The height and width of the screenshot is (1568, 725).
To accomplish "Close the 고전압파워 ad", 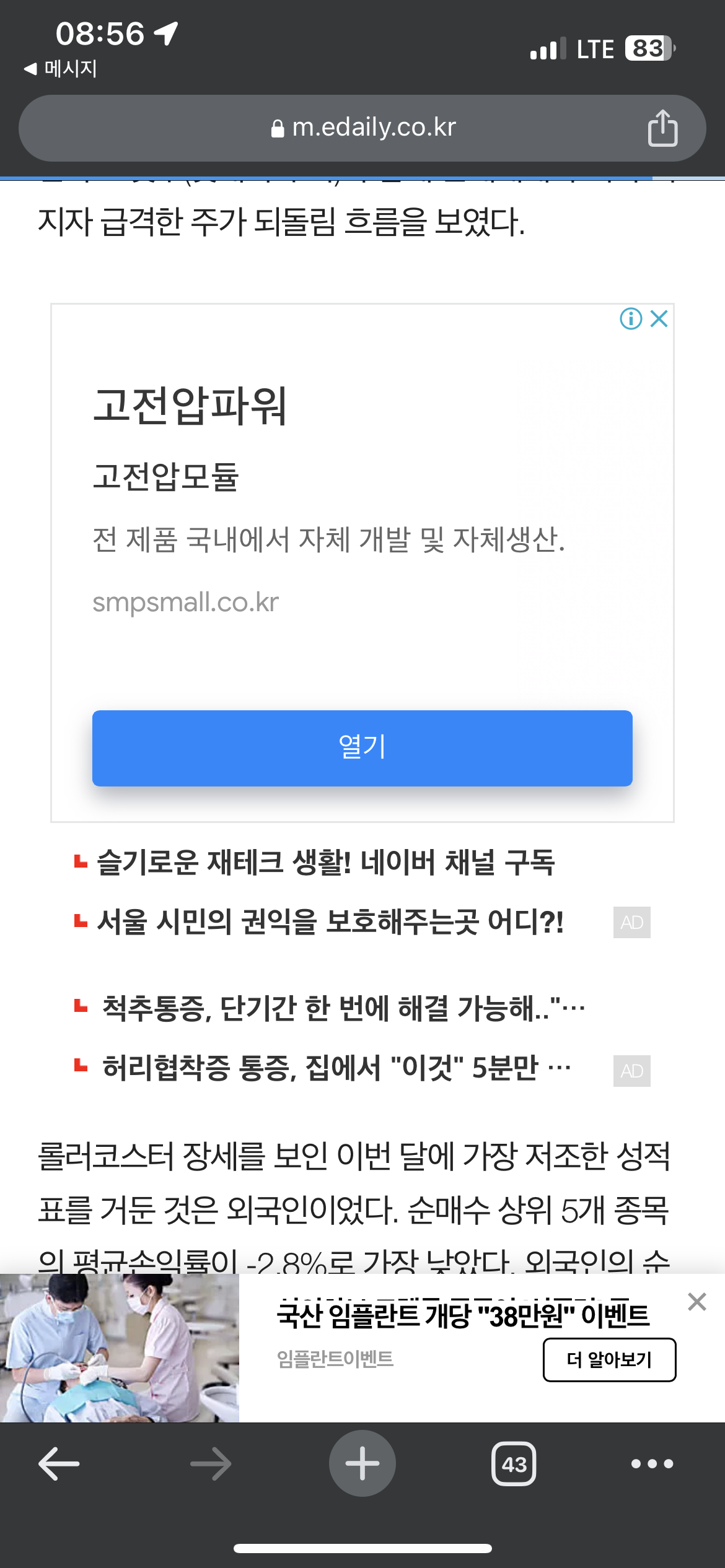I will tap(659, 319).
